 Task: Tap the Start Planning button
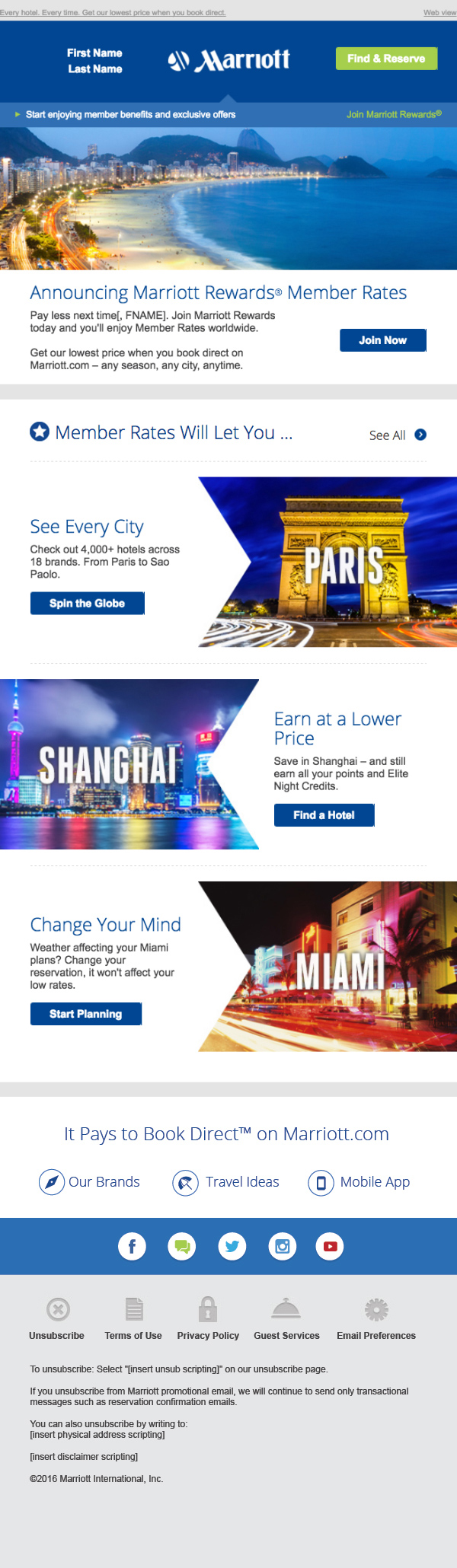[x=85, y=1014]
